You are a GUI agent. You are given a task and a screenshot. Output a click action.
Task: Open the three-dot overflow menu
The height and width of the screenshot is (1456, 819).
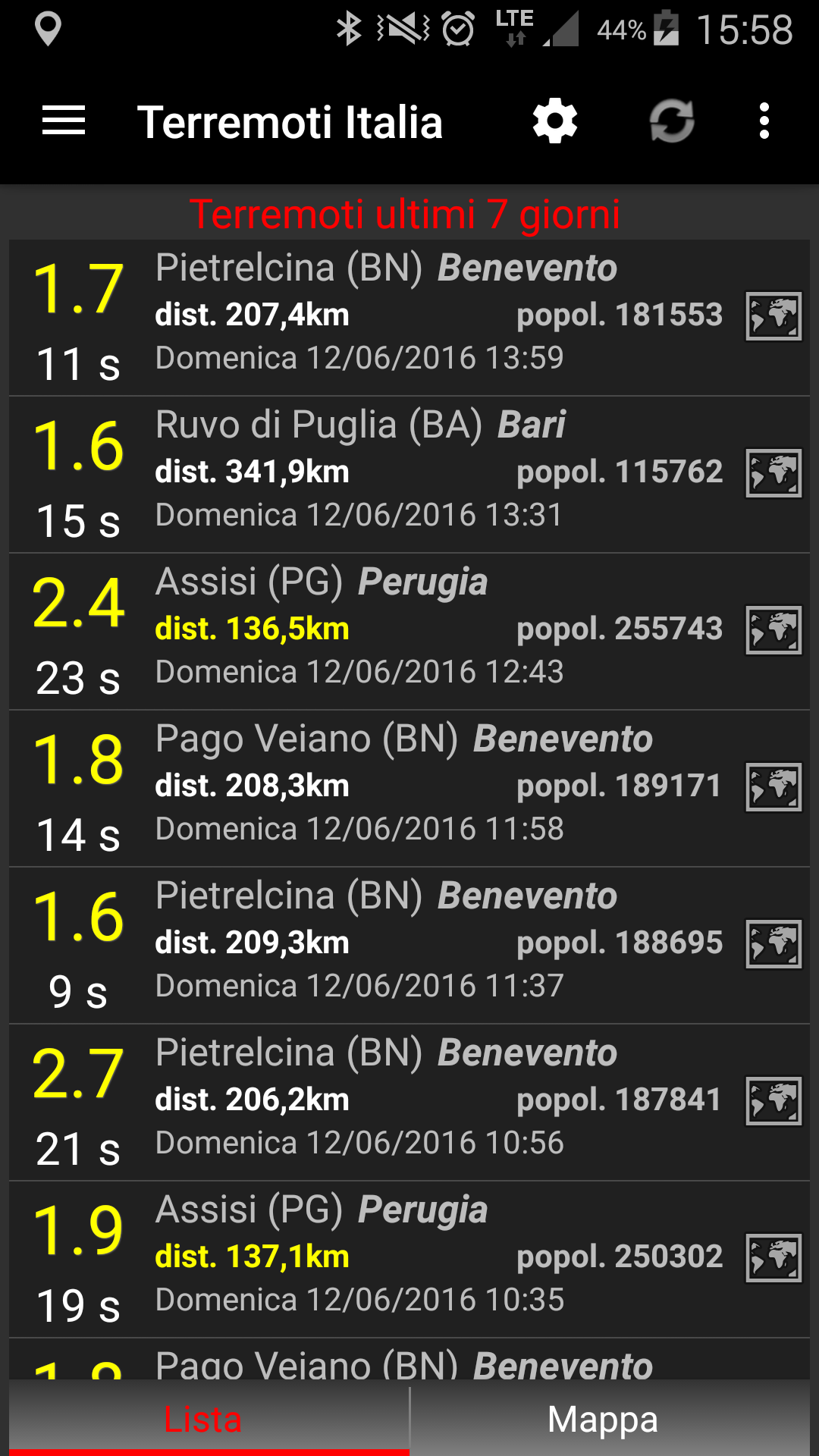[x=764, y=121]
